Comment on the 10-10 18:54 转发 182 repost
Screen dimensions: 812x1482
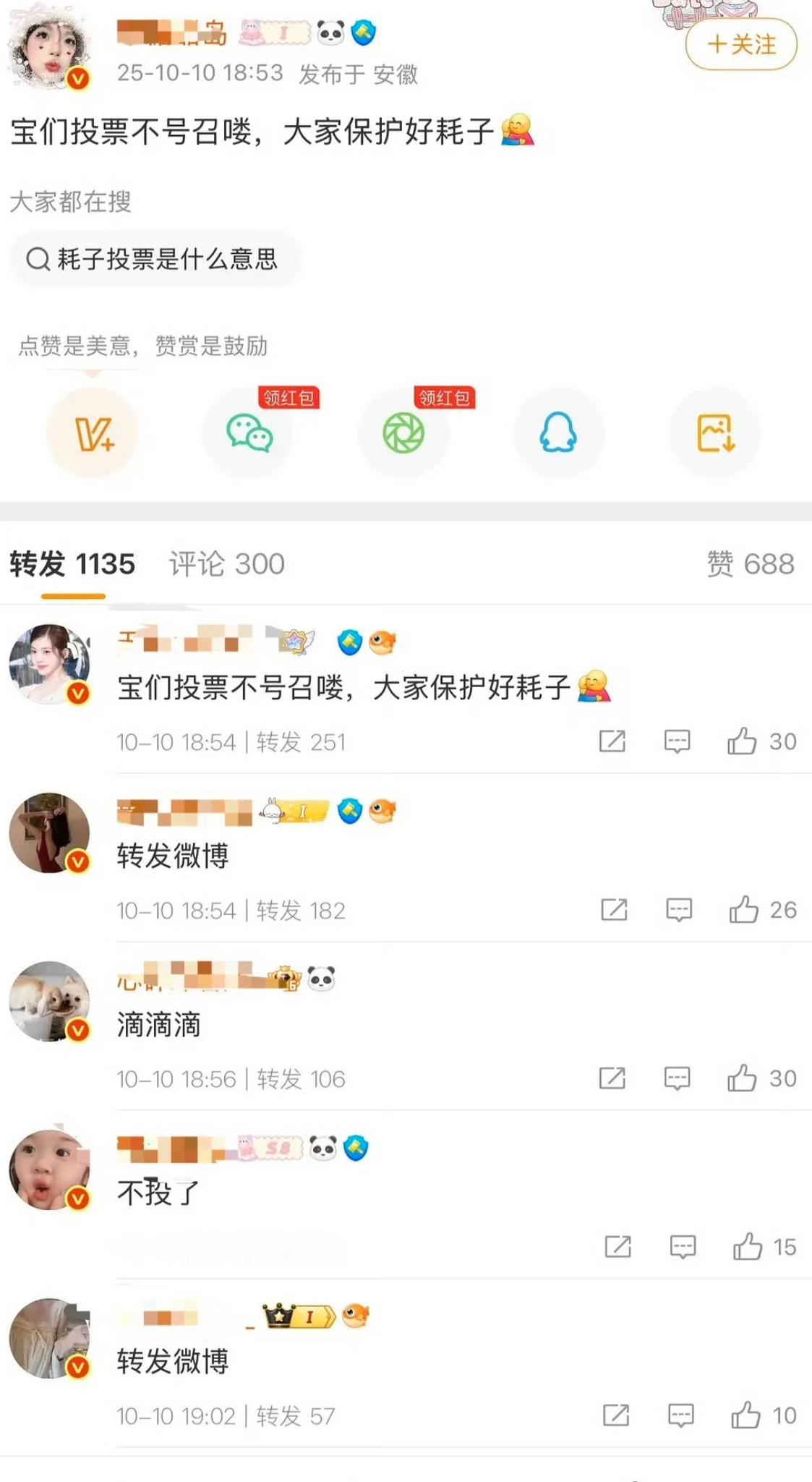click(x=678, y=910)
